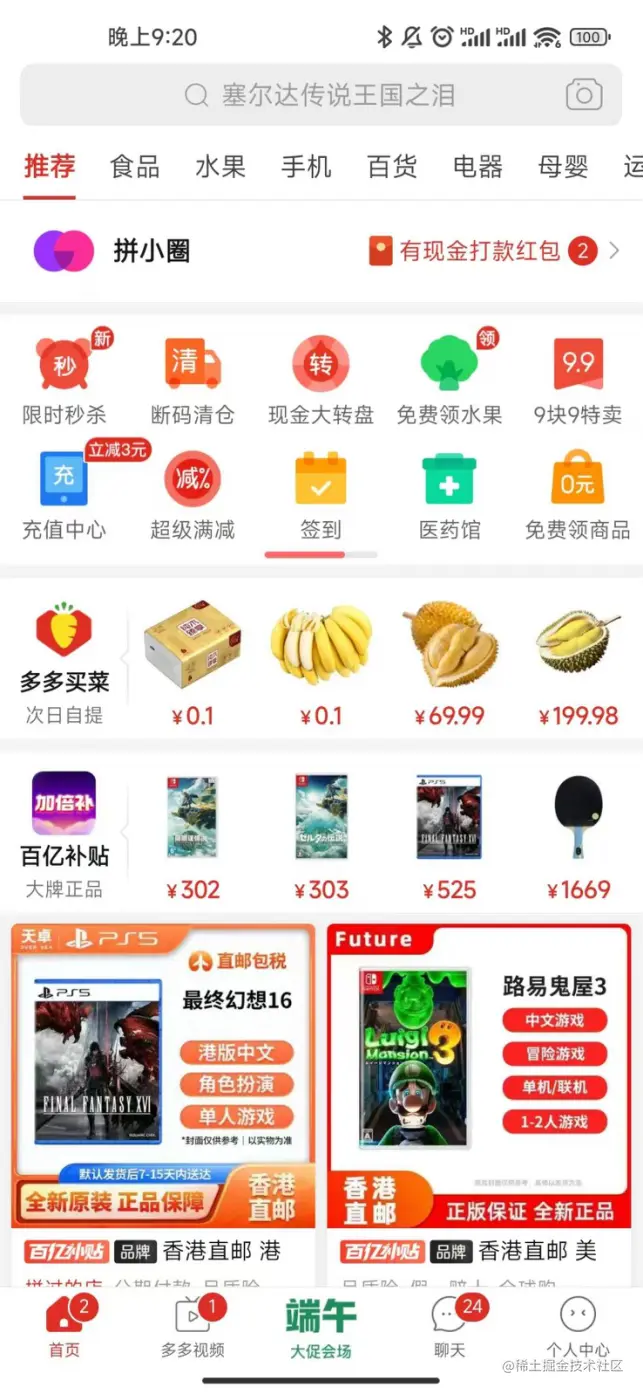Open the camera search icon

click(584, 95)
